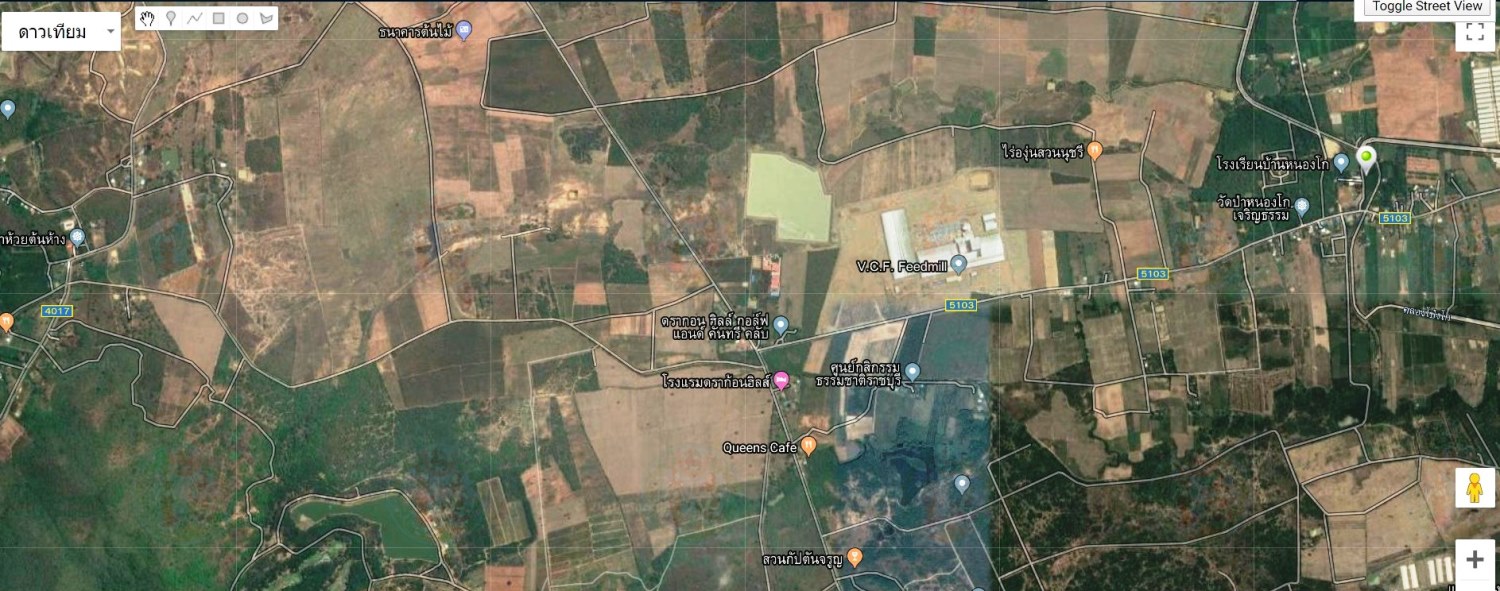Select the marker drawing tool
The height and width of the screenshot is (591, 1500).
(171, 18)
